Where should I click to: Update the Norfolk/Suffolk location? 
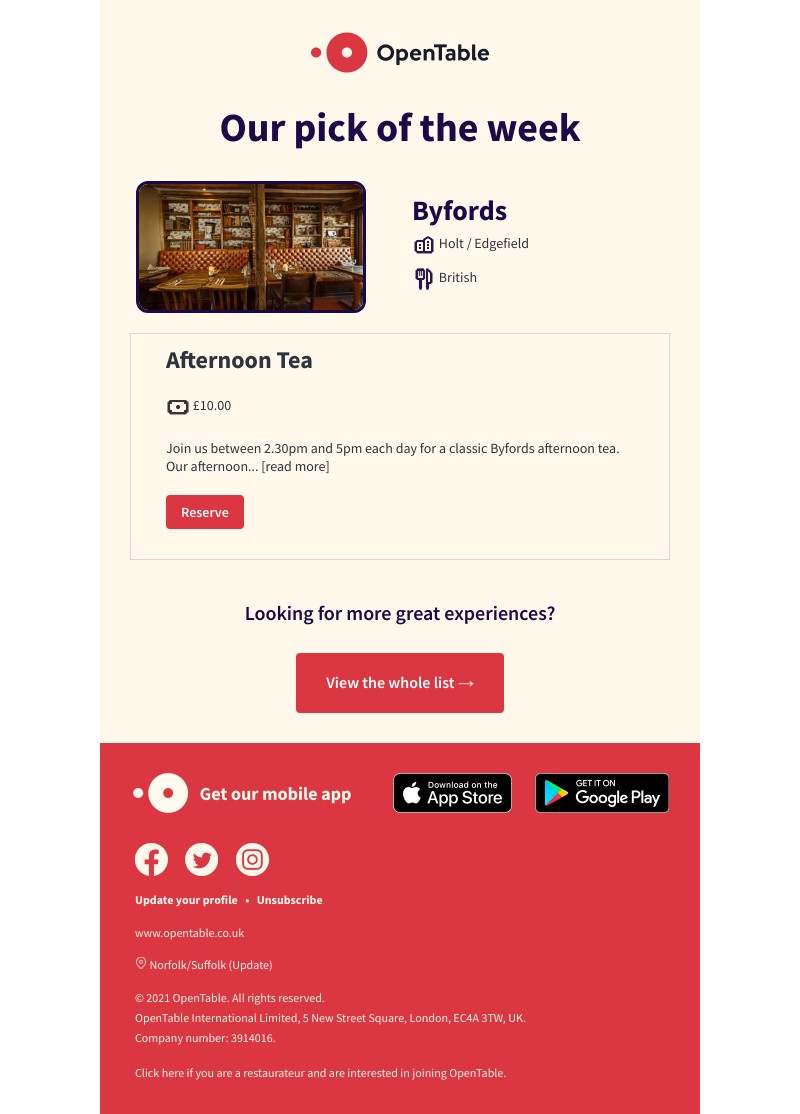click(250, 965)
